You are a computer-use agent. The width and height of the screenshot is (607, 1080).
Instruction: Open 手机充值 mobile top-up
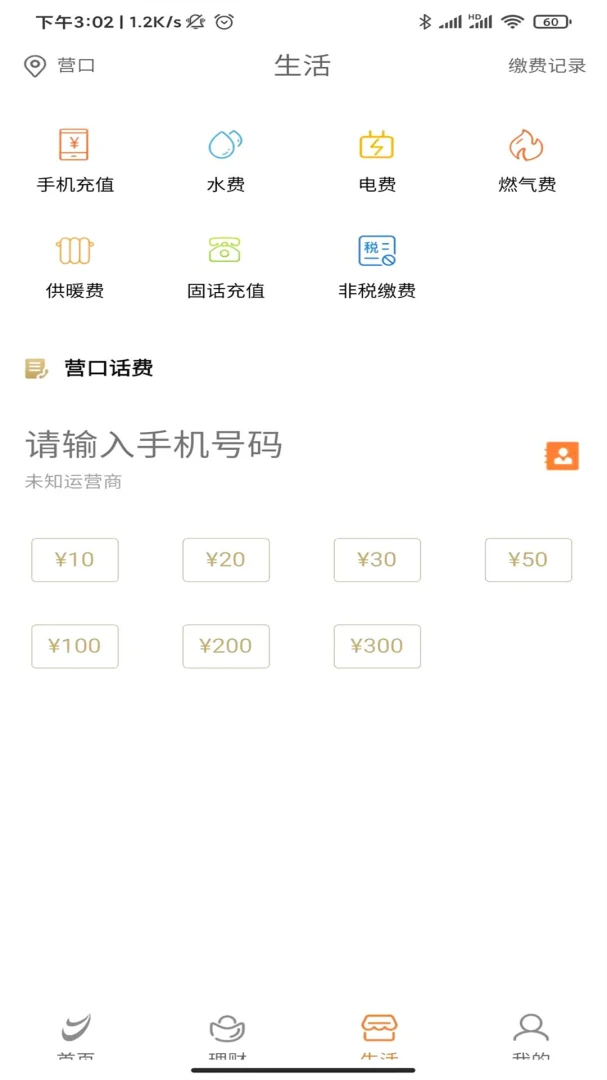coord(75,160)
